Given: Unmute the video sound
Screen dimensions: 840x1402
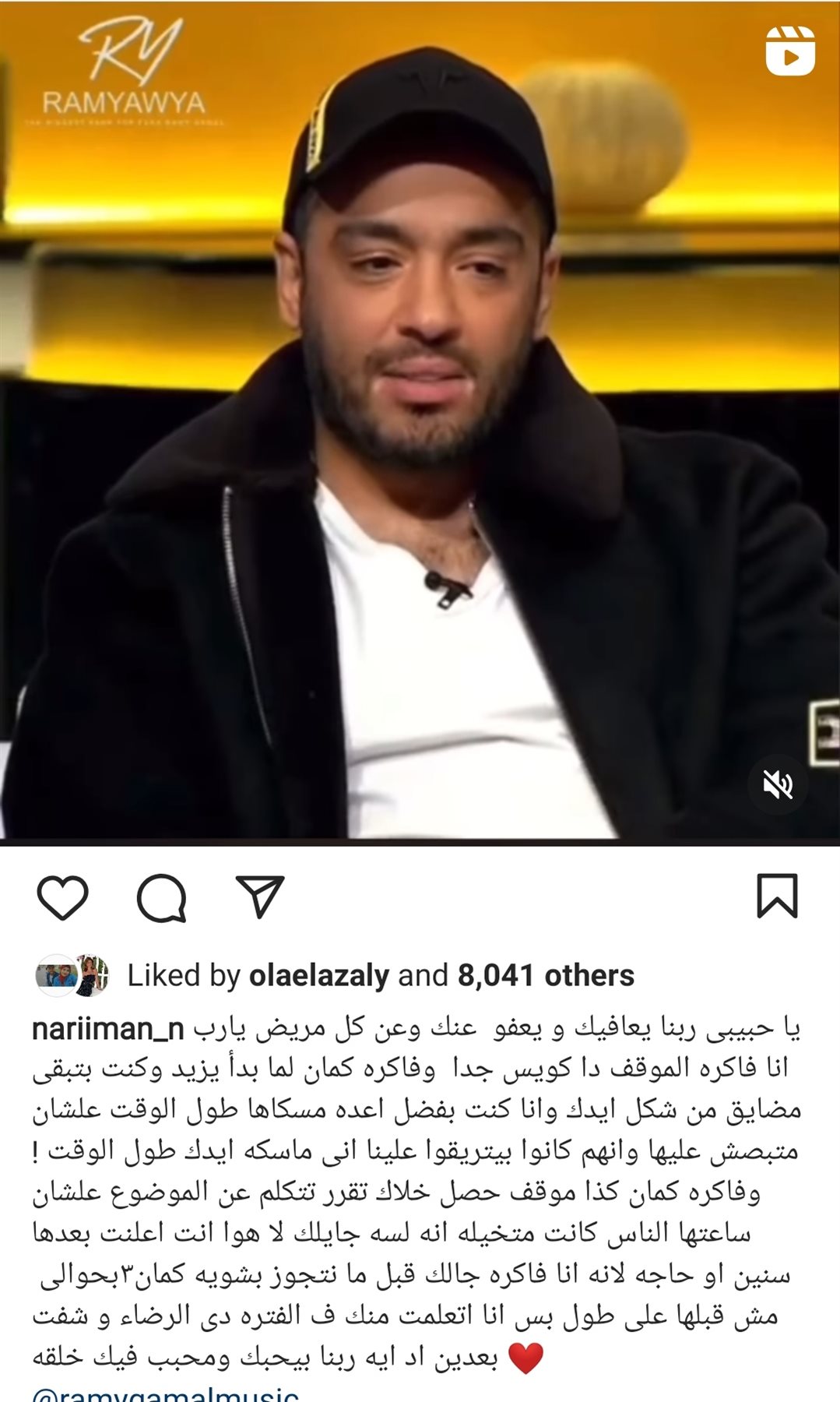Looking at the screenshot, I should [777, 785].
